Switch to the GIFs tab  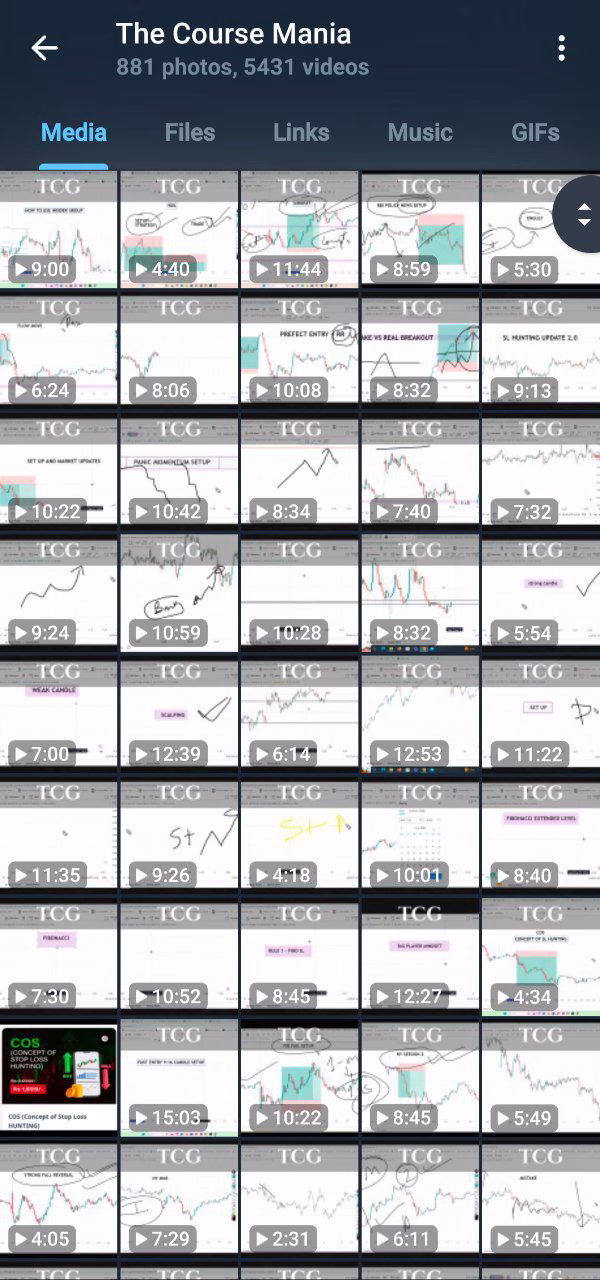[x=535, y=133]
